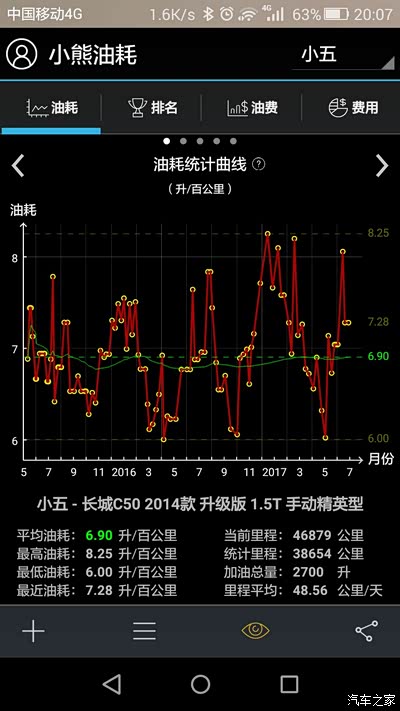
Task: Select the 油耗 tab
Action: (51, 108)
